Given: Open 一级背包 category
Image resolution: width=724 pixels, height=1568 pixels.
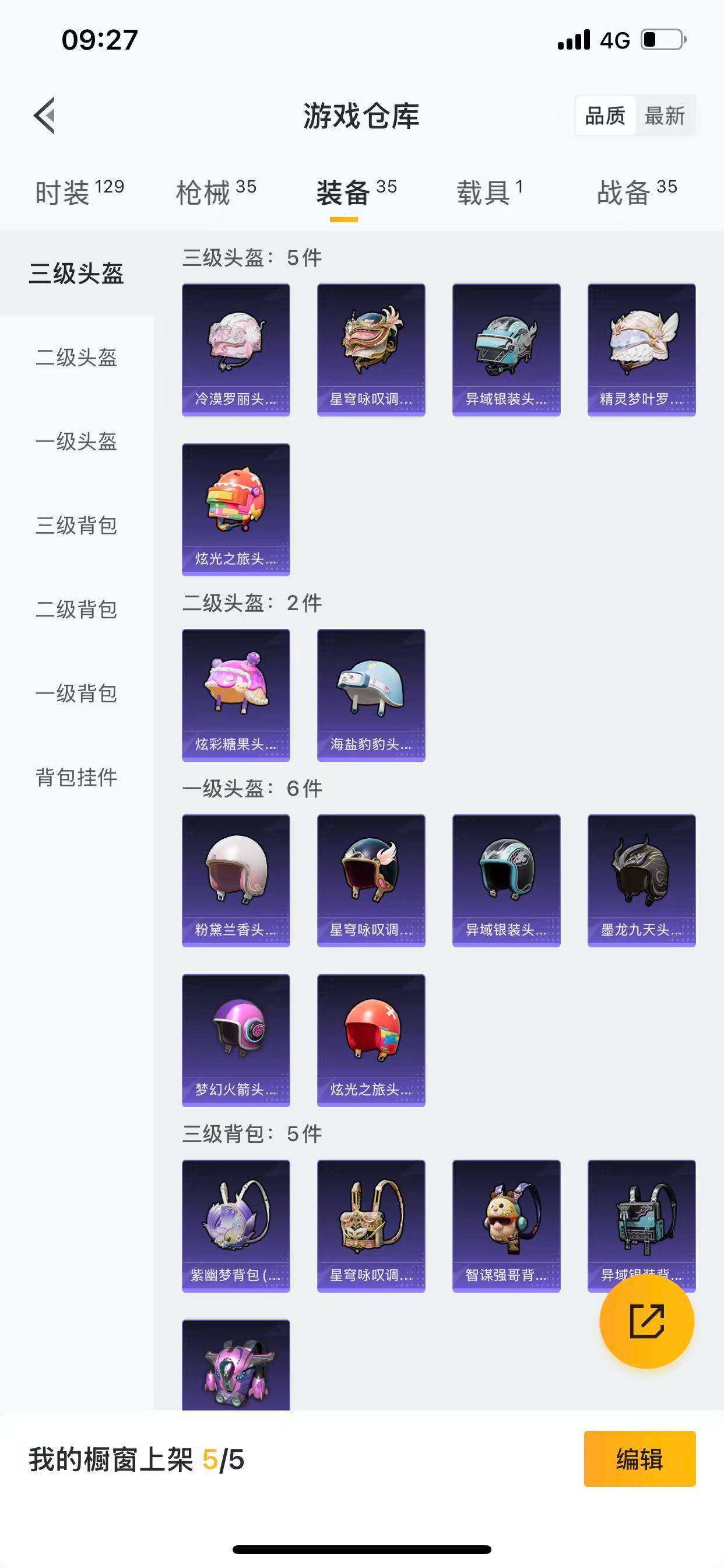Looking at the screenshot, I should point(76,694).
